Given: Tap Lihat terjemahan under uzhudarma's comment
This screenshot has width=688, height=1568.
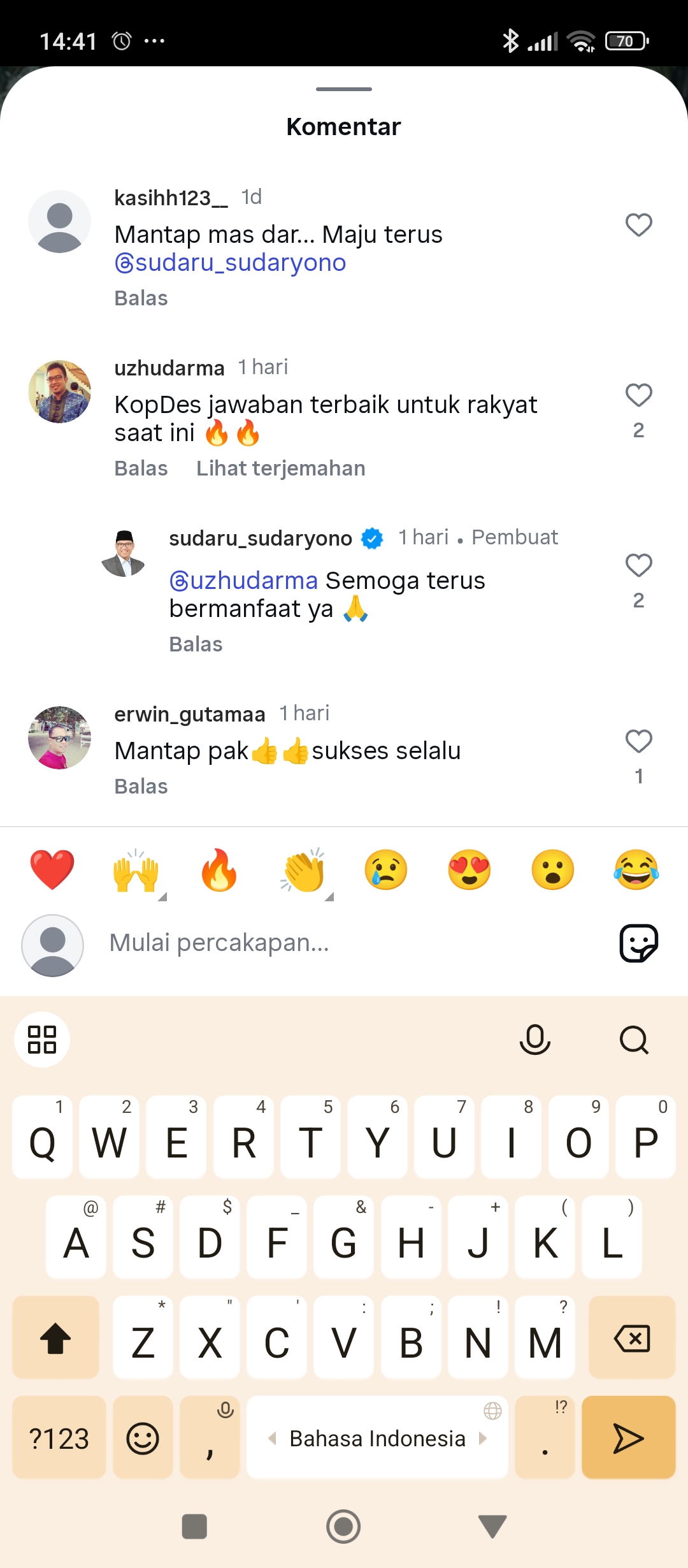Looking at the screenshot, I should point(280,468).
